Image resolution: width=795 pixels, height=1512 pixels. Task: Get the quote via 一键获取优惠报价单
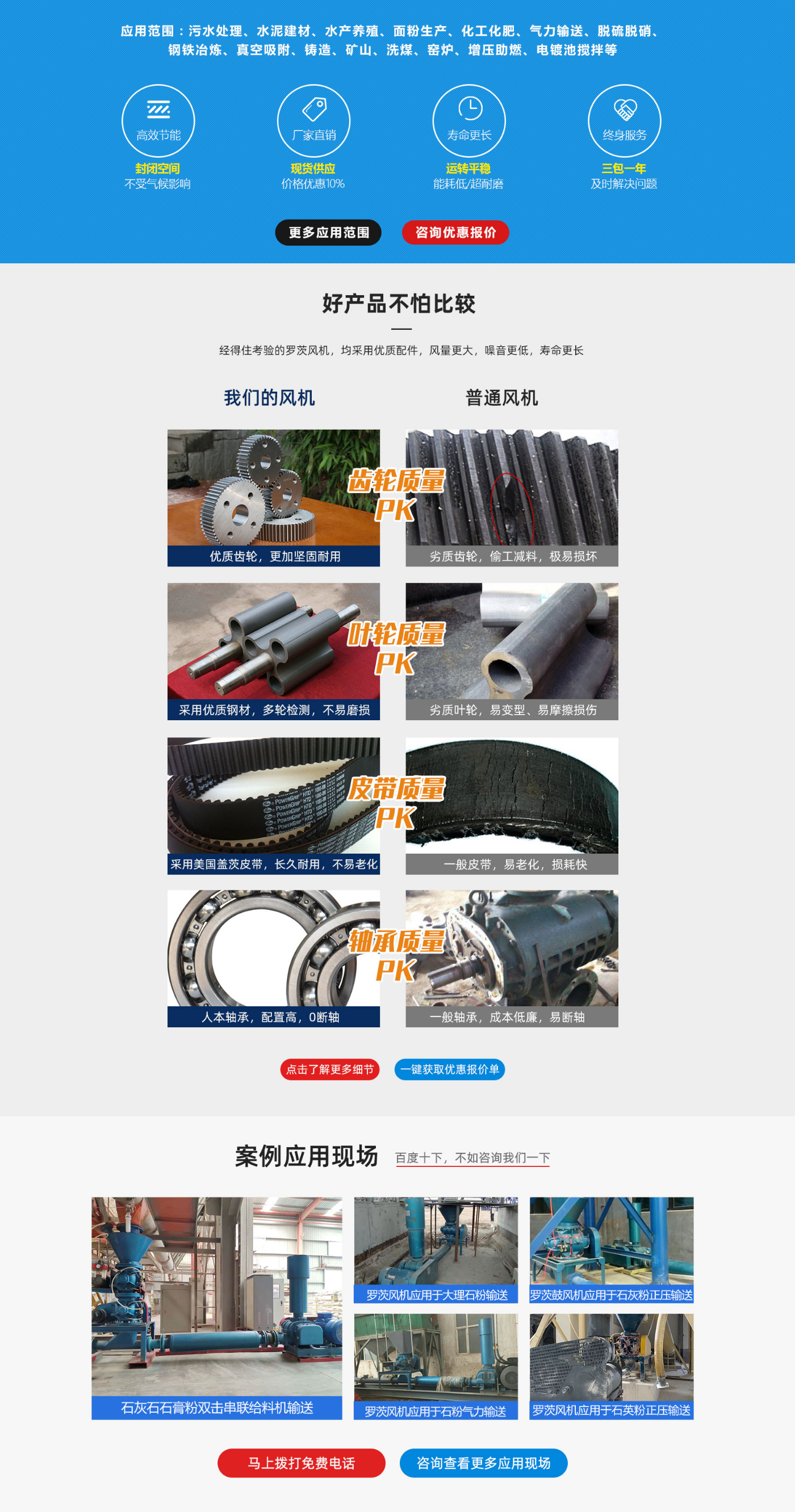(x=449, y=1069)
